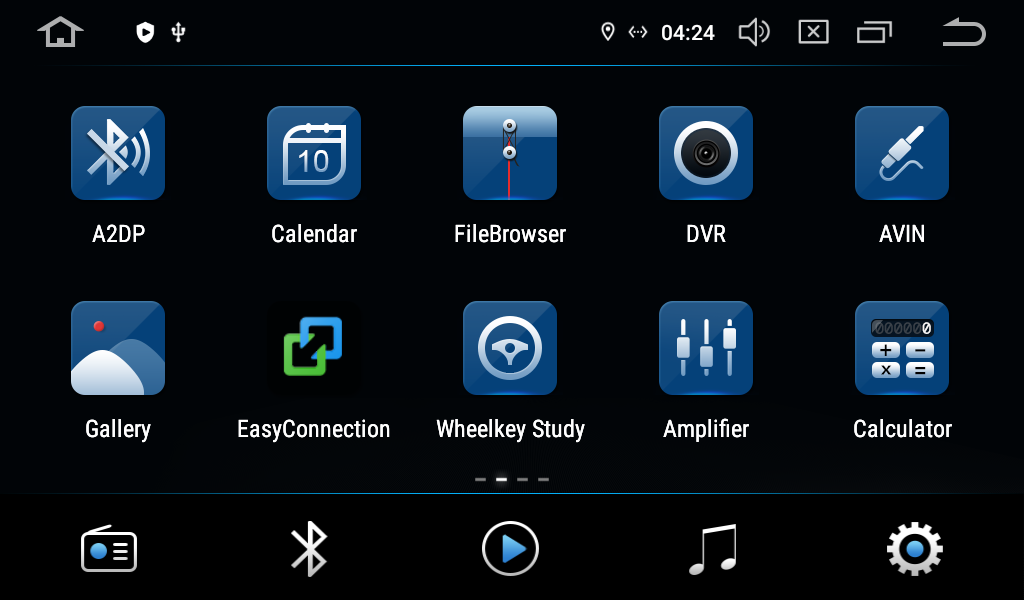Open the music player note icon
Image resolution: width=1024 pixels, height=600 pixels.
(713, 549)
